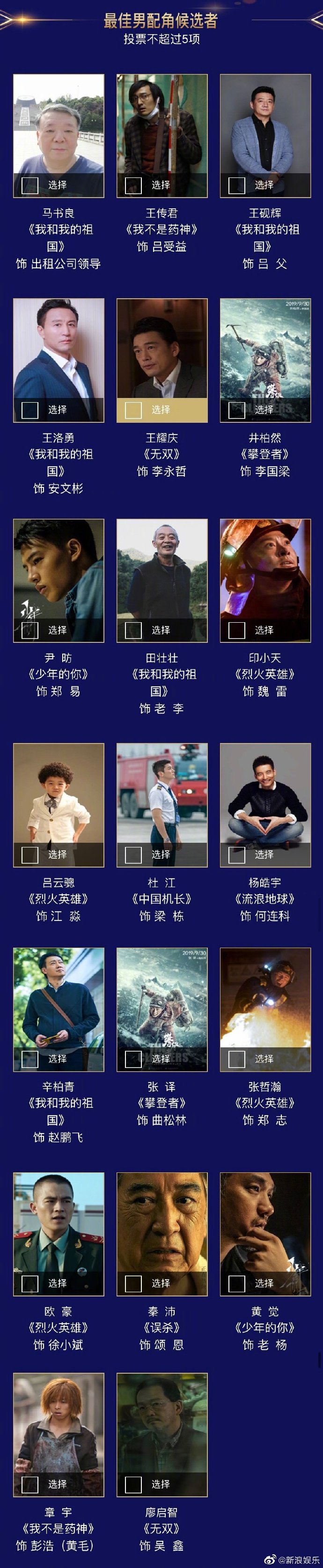
Task: Vote for 杜江 in 《中国机长》
Action: click(x=133, y=854)
